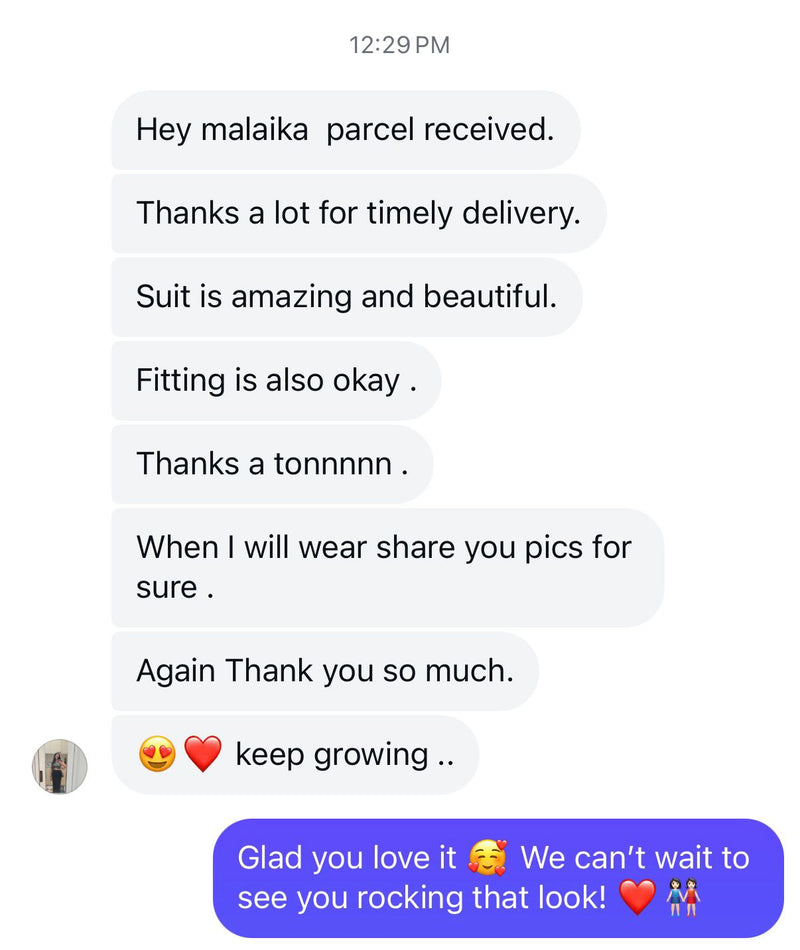Tap the heart-eyes emoji in the chat

click(x=156, y=755)
